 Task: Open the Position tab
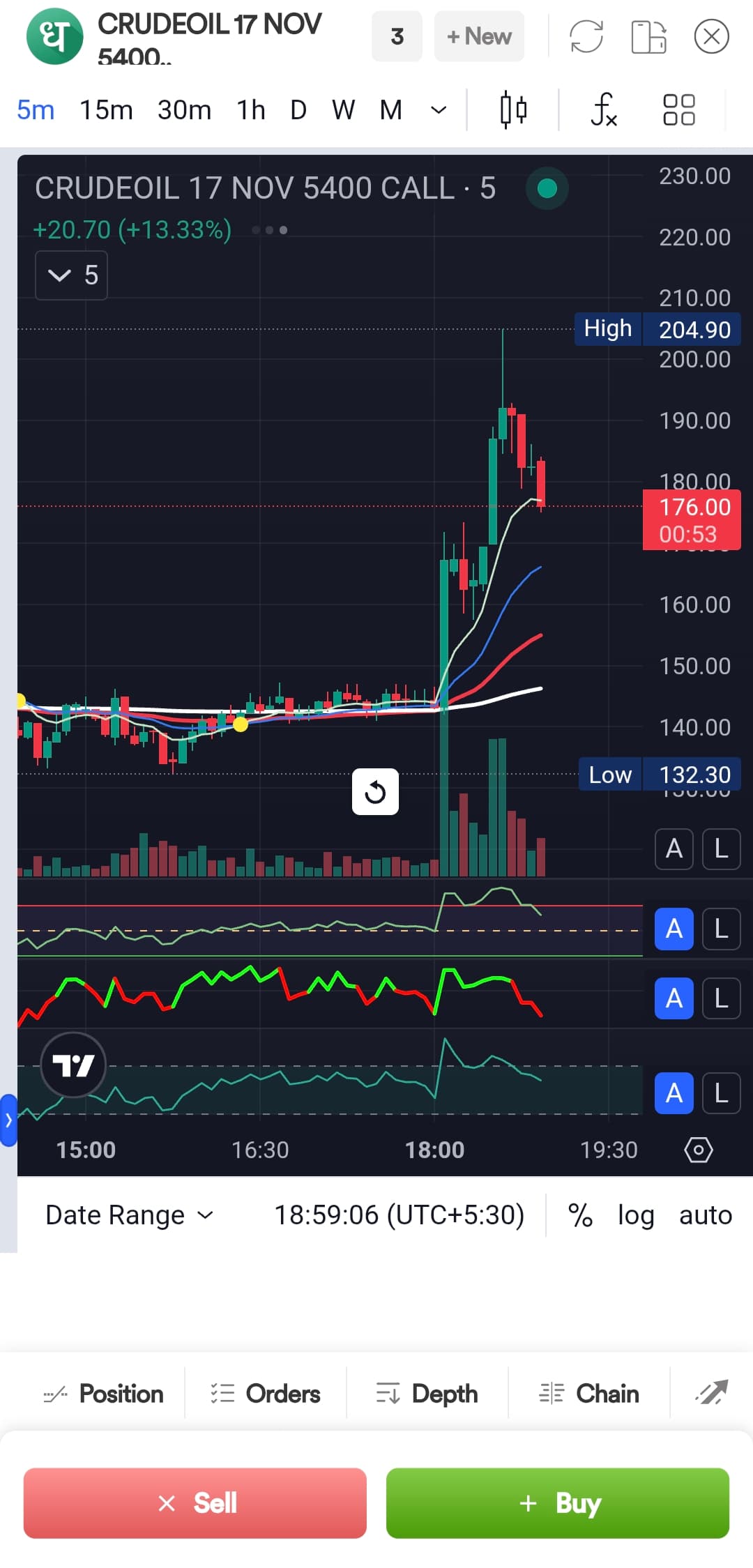click(105, 1394)
